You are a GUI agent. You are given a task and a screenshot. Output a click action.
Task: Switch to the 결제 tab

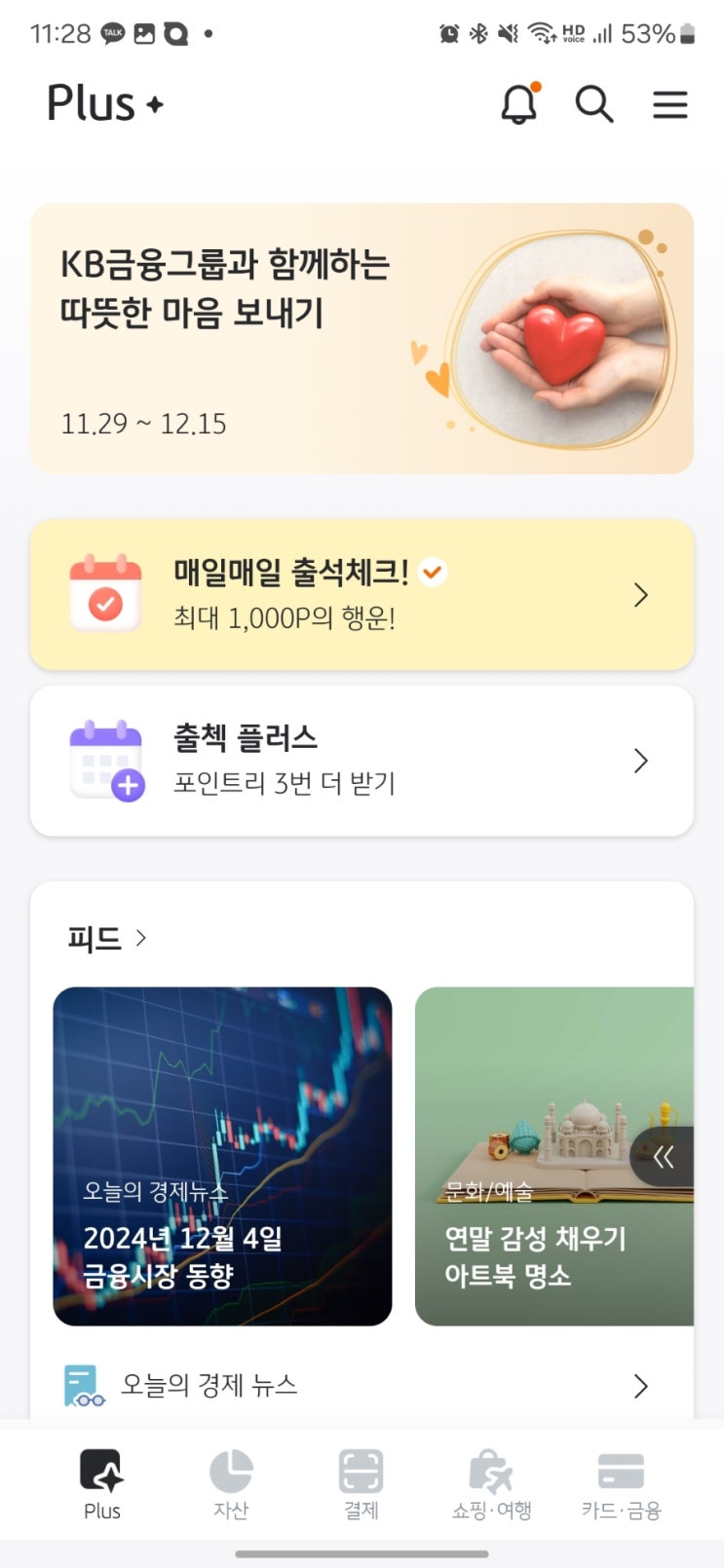tap(361, 1485)
